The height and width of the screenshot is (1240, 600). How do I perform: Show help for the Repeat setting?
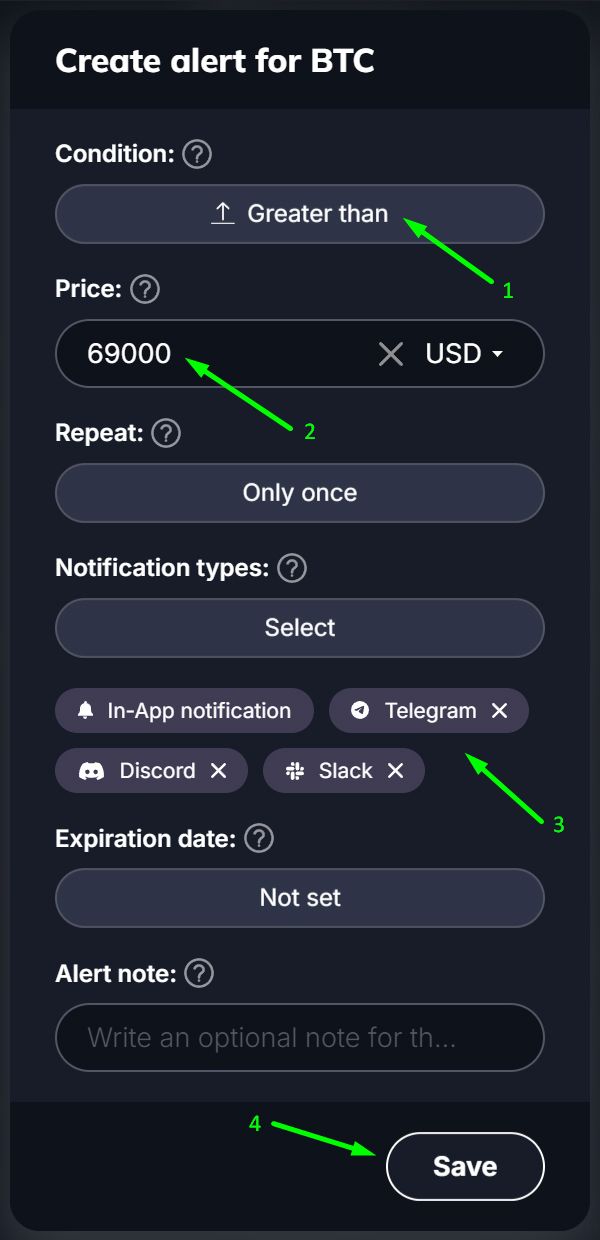166,433
